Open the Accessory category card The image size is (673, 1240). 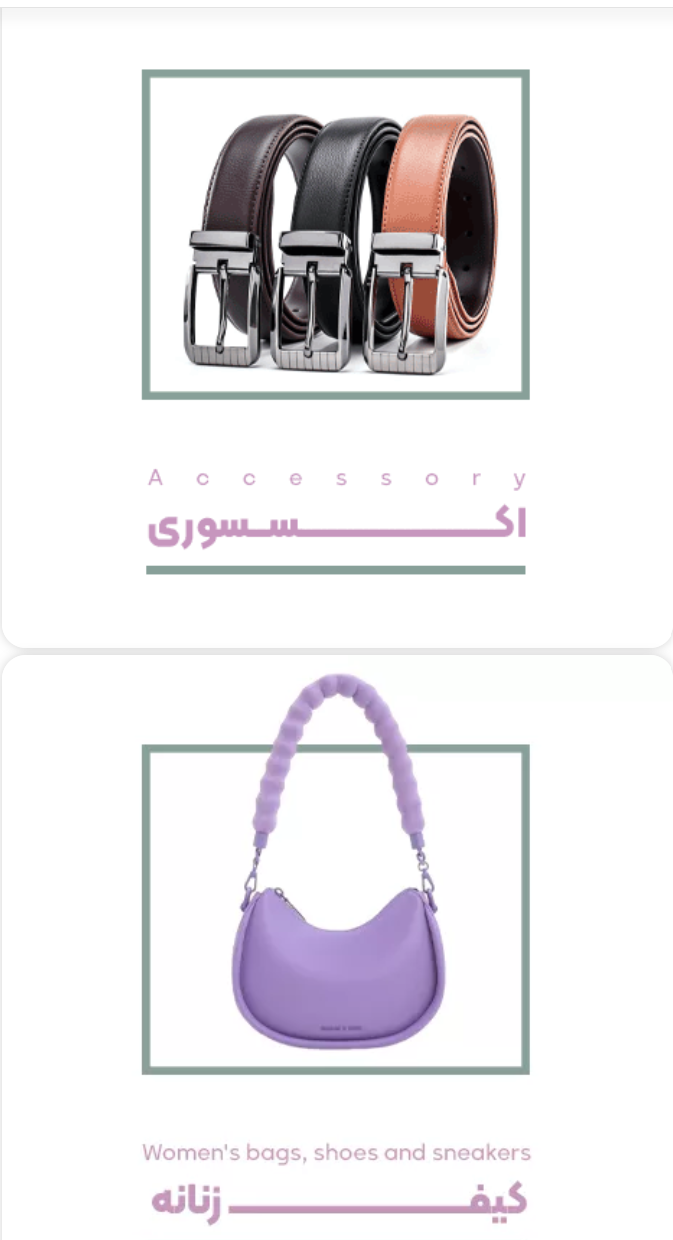pos(336,330)
